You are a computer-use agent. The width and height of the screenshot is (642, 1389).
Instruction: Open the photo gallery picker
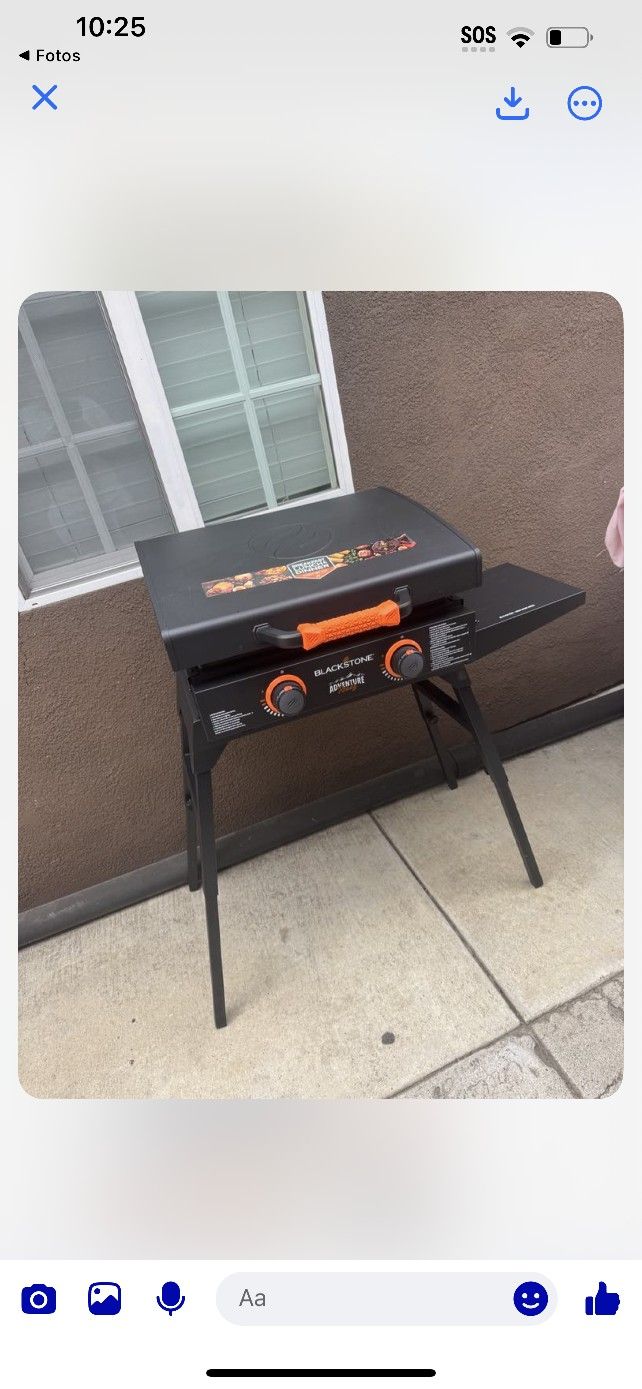coord(105,1299)
